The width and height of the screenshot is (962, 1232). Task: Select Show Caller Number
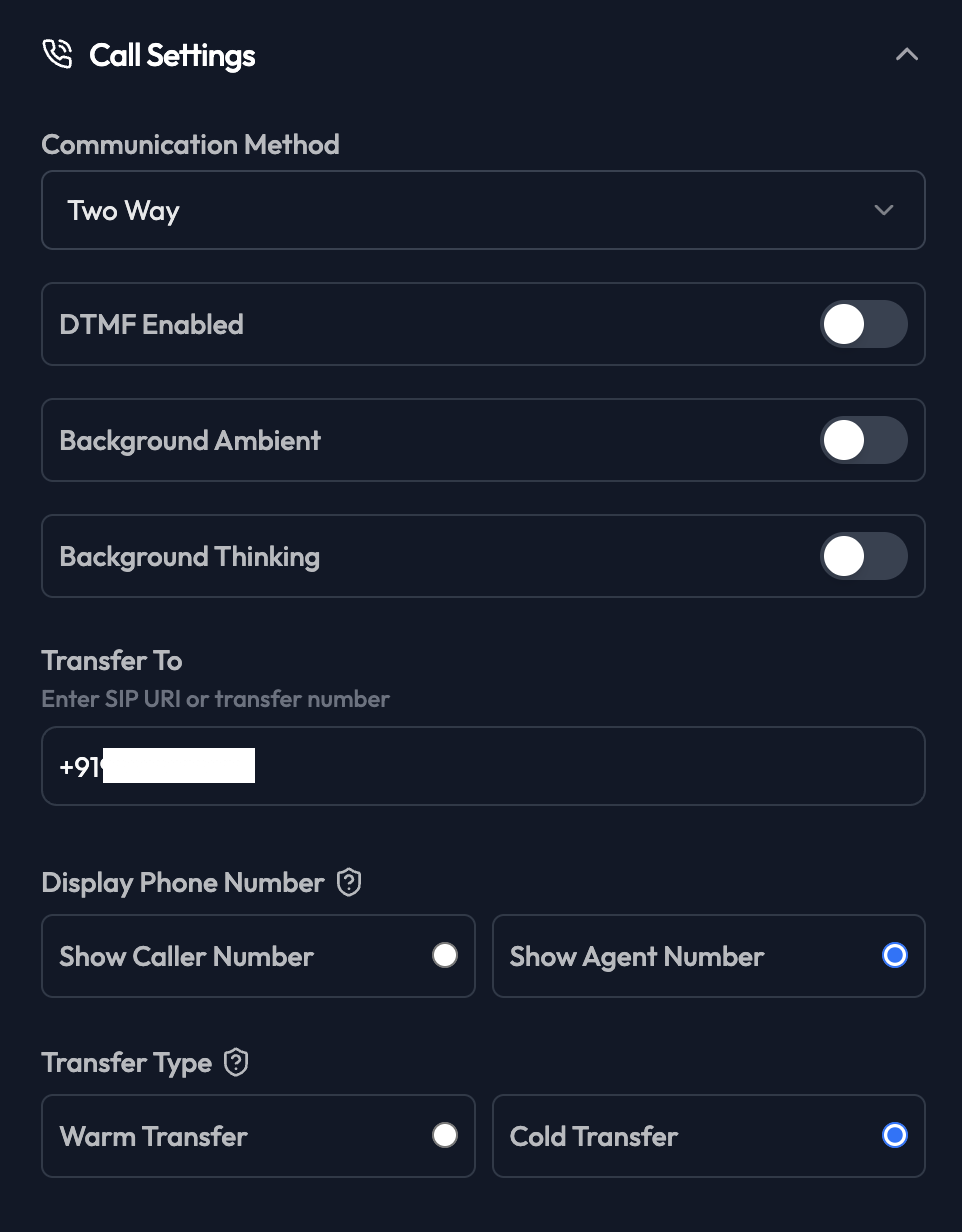[x=445, y=956]
